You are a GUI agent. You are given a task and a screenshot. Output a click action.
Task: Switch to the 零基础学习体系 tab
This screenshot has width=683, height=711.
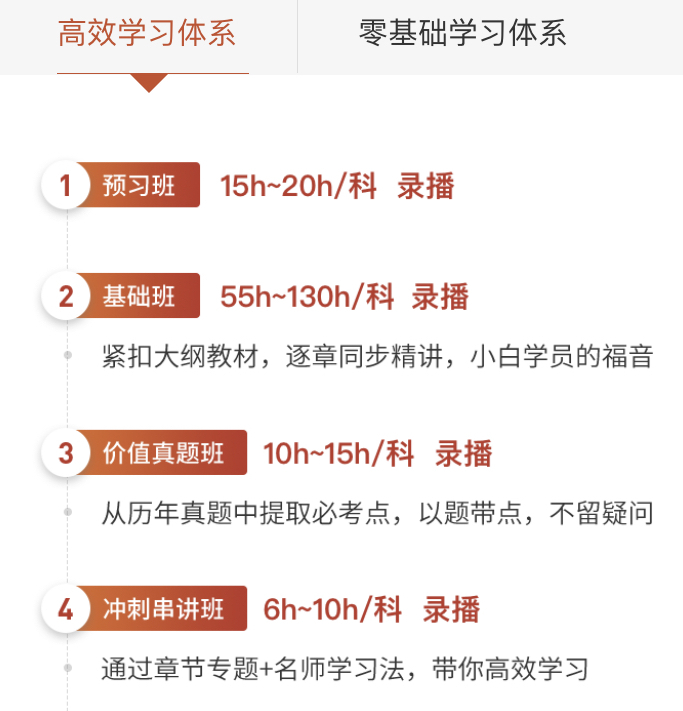pos(462,34)
